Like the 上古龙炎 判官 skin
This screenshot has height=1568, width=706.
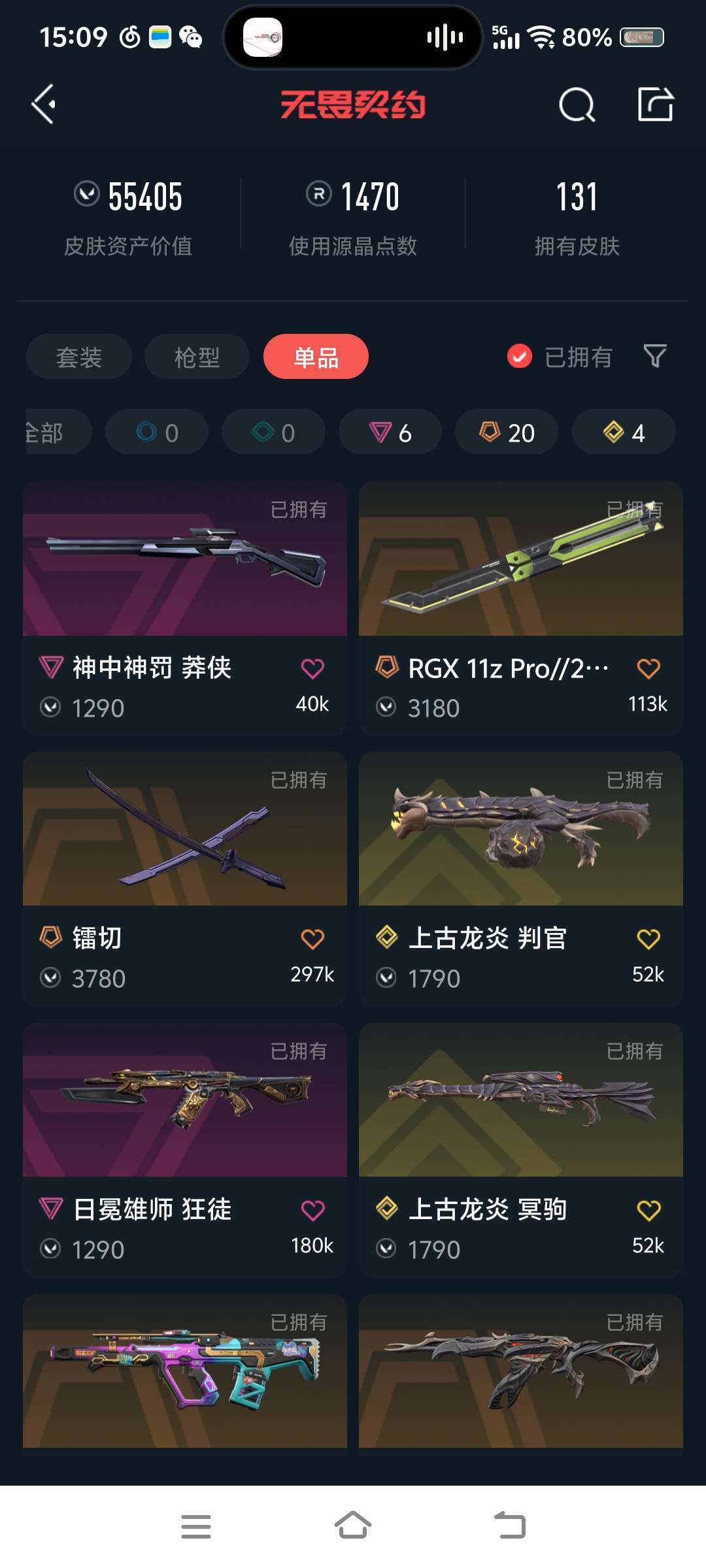tap(648, 939)
